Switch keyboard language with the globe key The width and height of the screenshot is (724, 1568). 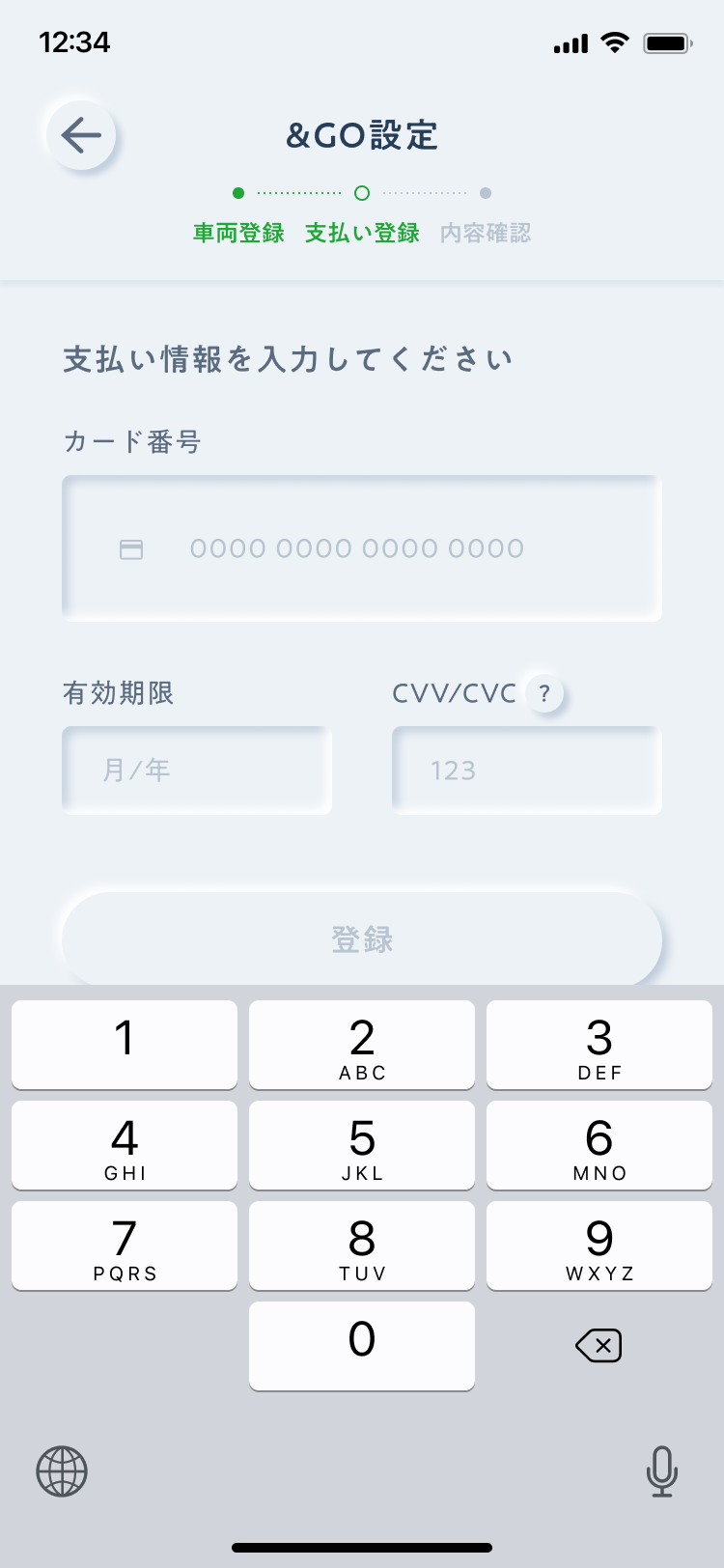point(62,1471)
